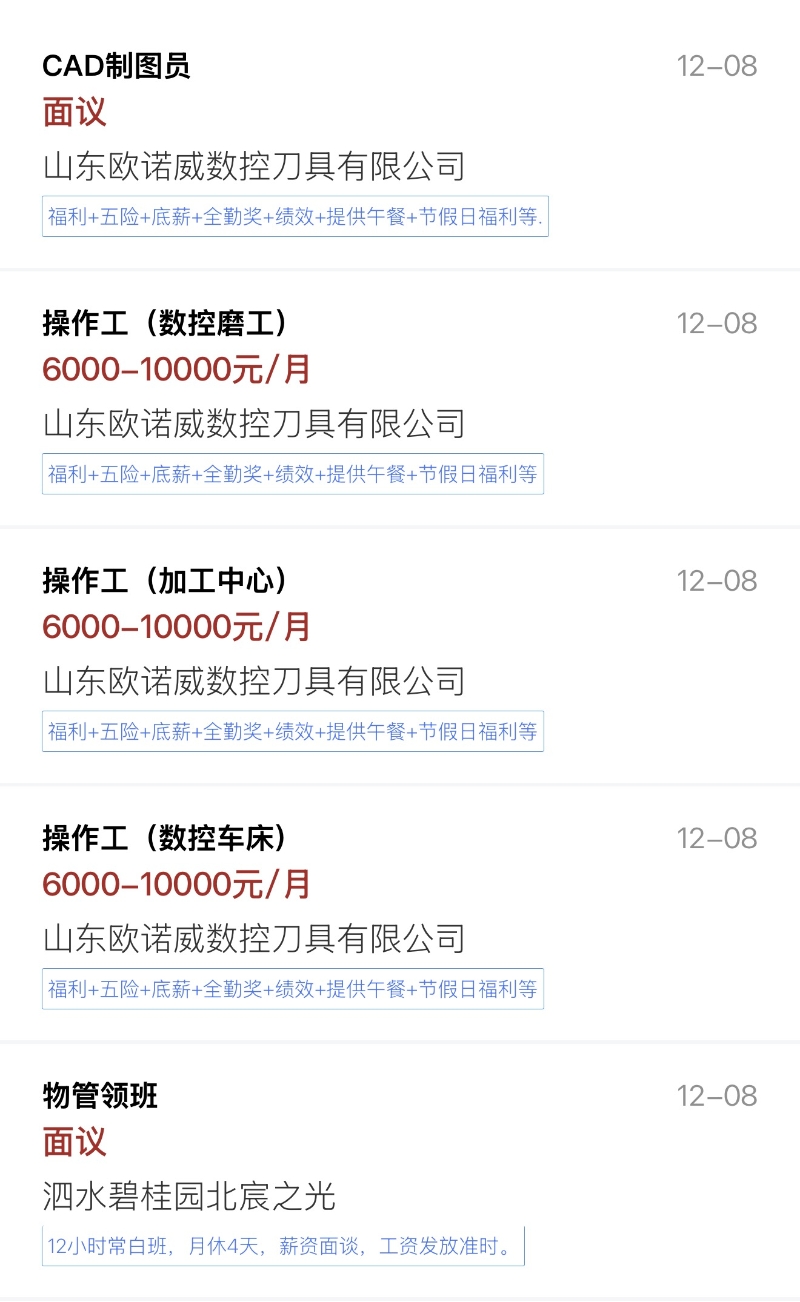Open the 物管领班 job listing
Viewport: 800px width, 1302px height.
(x=100, y=1096)
